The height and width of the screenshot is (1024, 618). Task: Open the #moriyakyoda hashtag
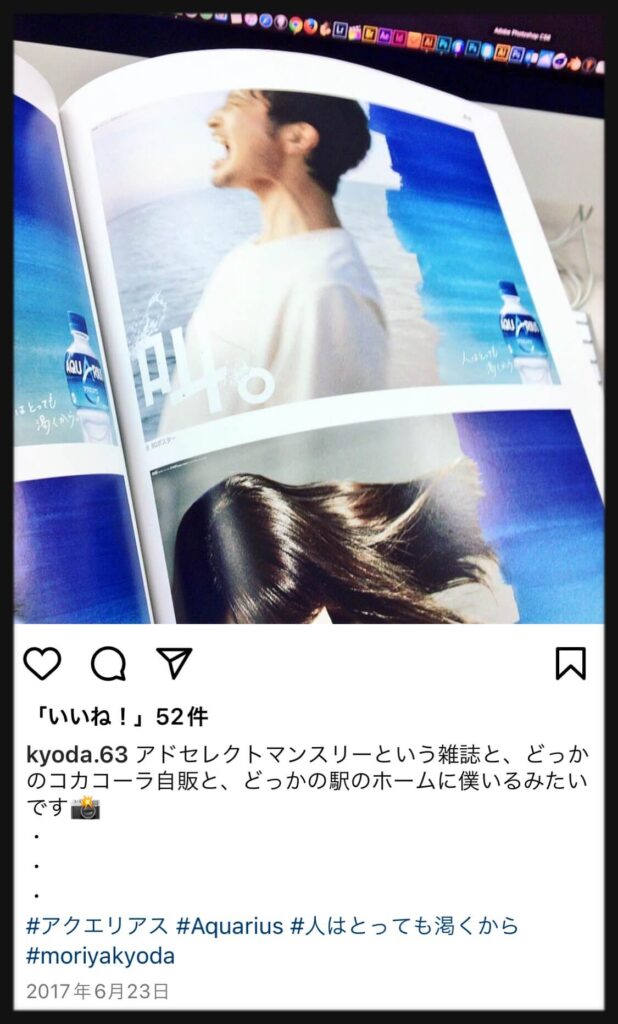tap(100, 956)
